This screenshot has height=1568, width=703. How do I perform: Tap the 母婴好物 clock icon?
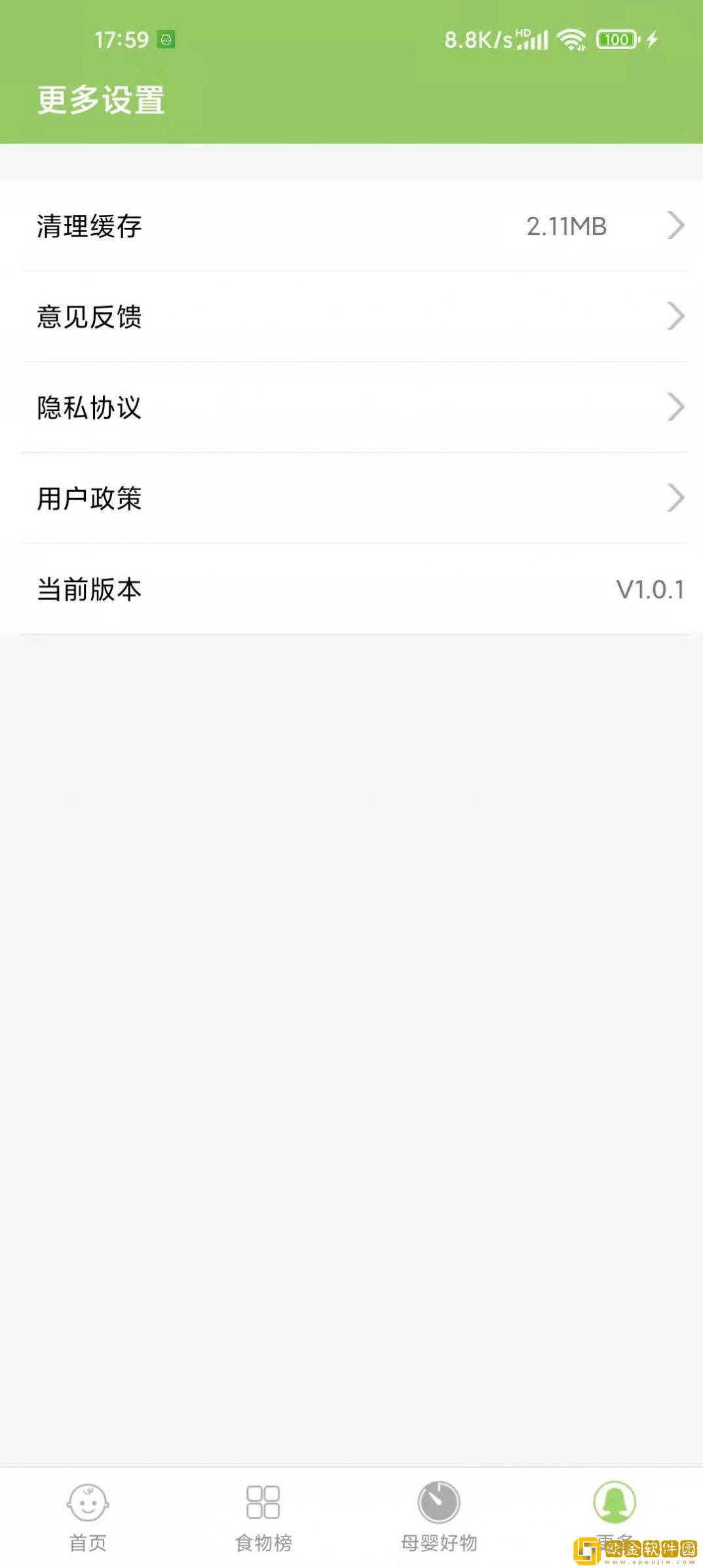coord(438,1499)
